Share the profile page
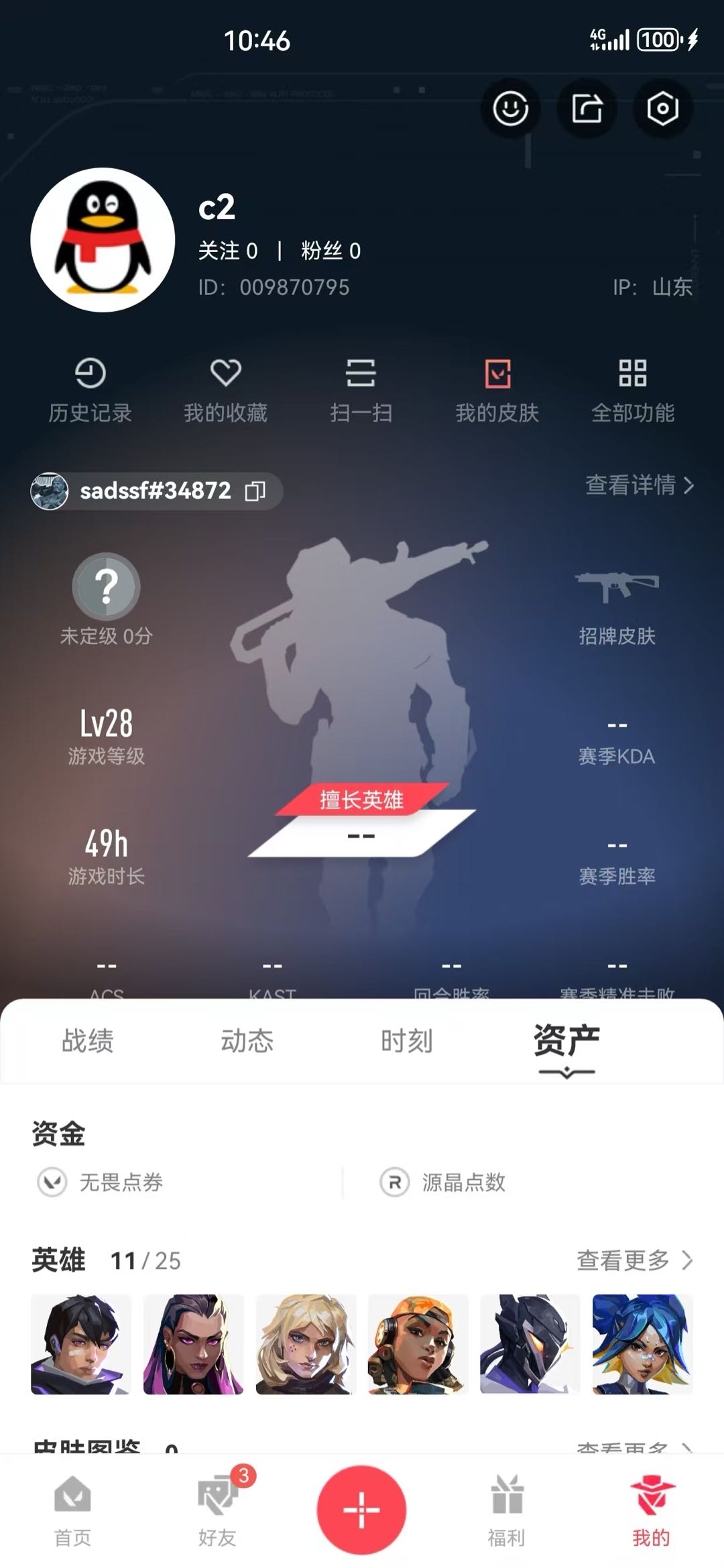724x1568 pixels. coord(587,109)
